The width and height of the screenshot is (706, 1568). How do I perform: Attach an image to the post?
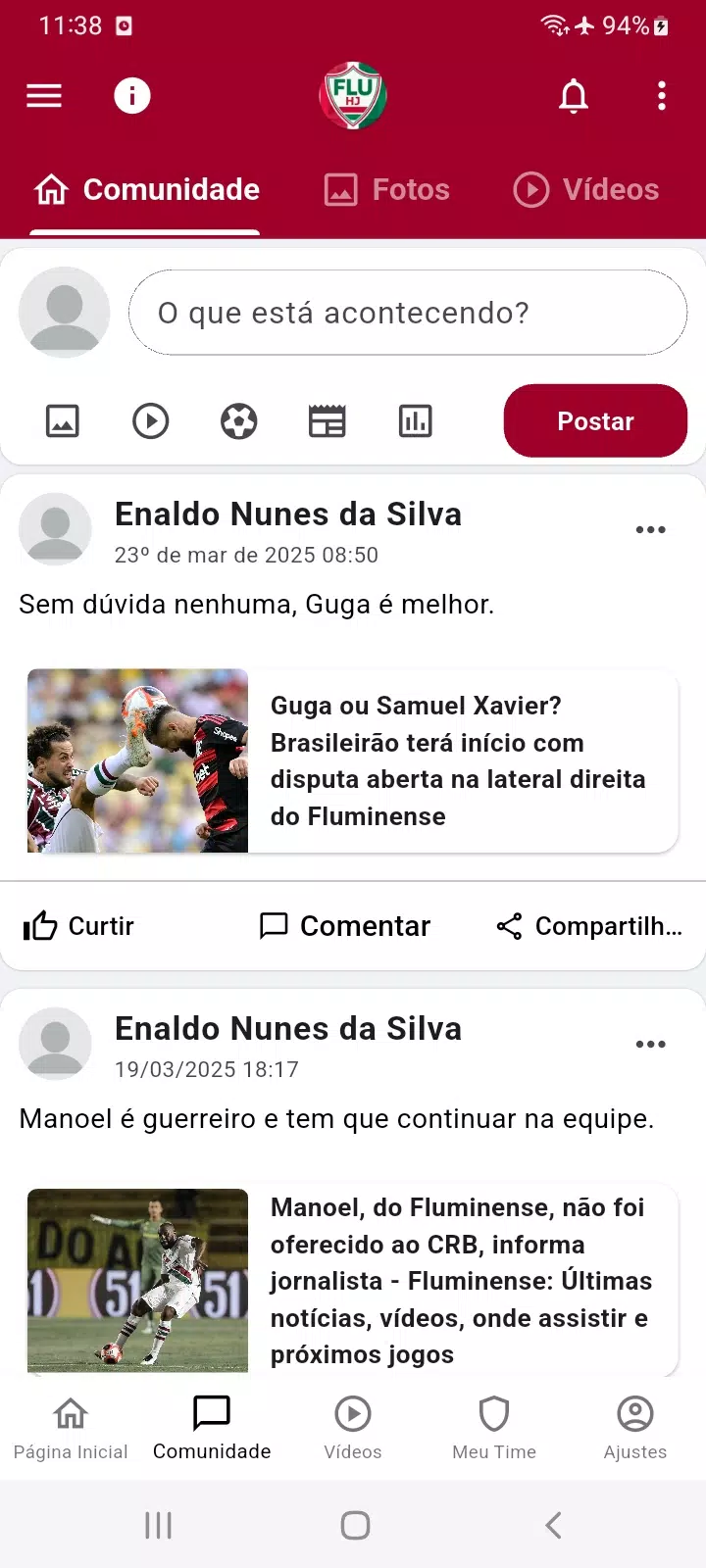pyautogui.click(x=63, y=421)
